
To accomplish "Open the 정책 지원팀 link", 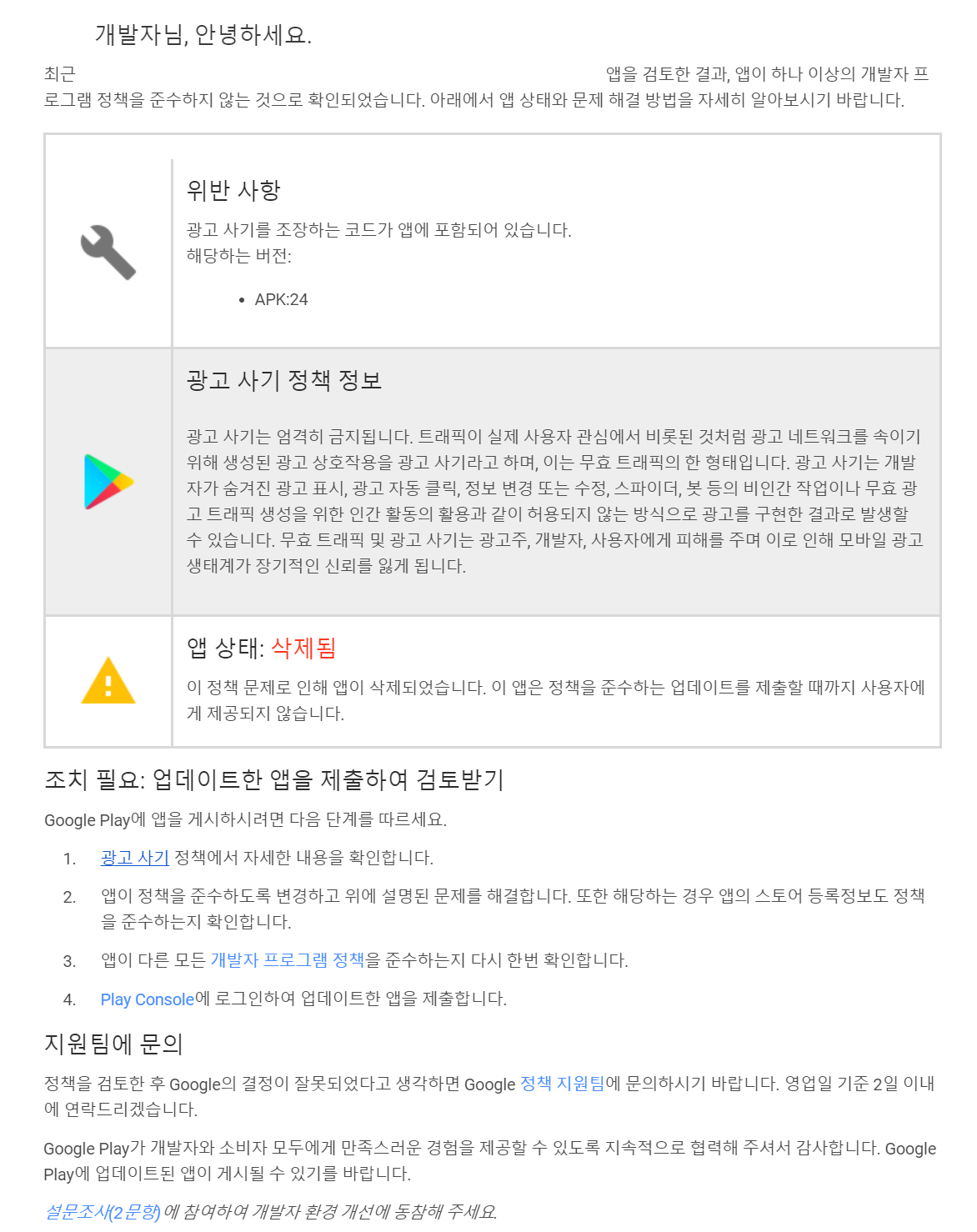I will pyautogui.click(x=562, y=1084).
